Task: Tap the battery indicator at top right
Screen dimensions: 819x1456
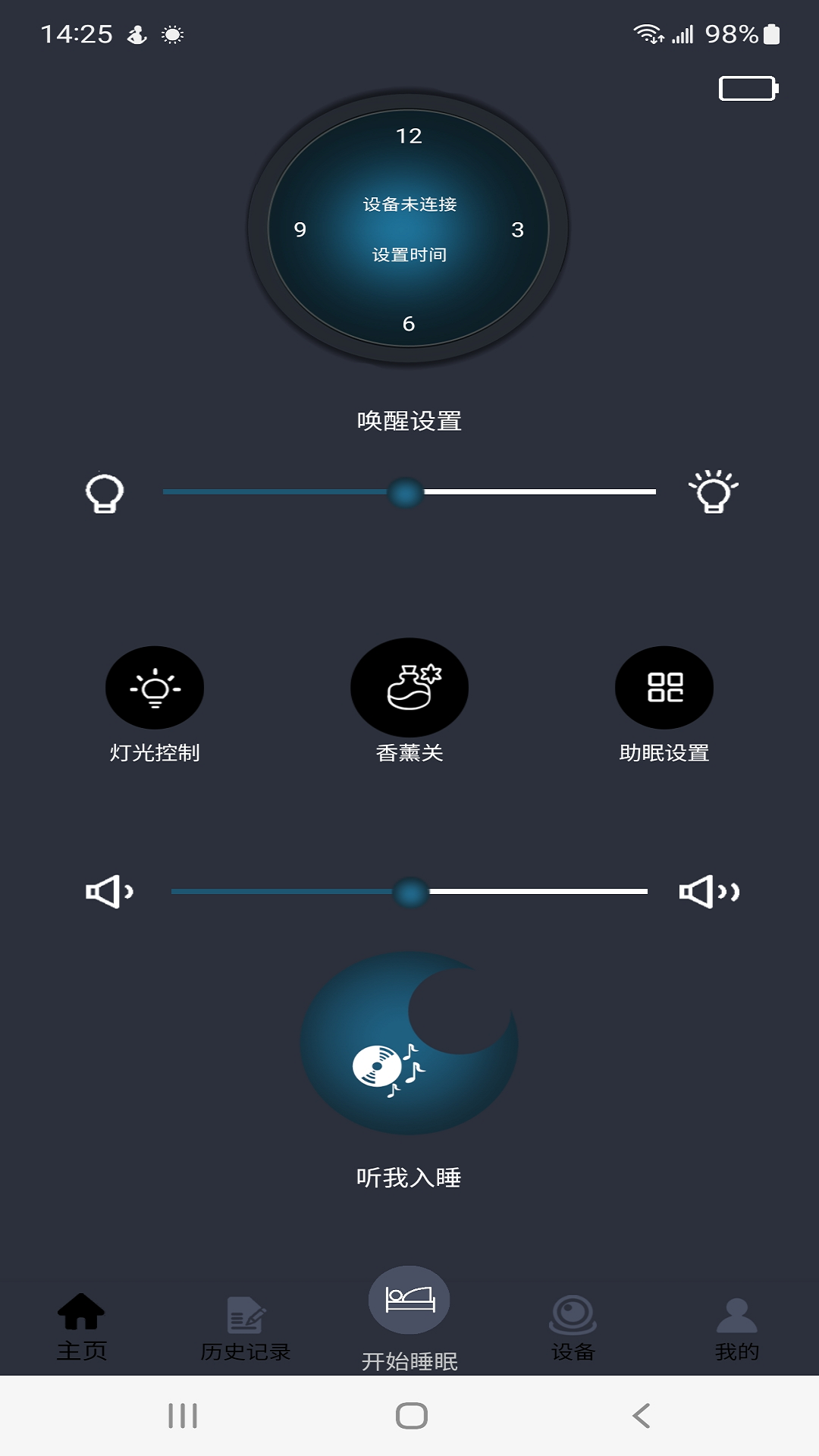Action: (x=747, y=88)
